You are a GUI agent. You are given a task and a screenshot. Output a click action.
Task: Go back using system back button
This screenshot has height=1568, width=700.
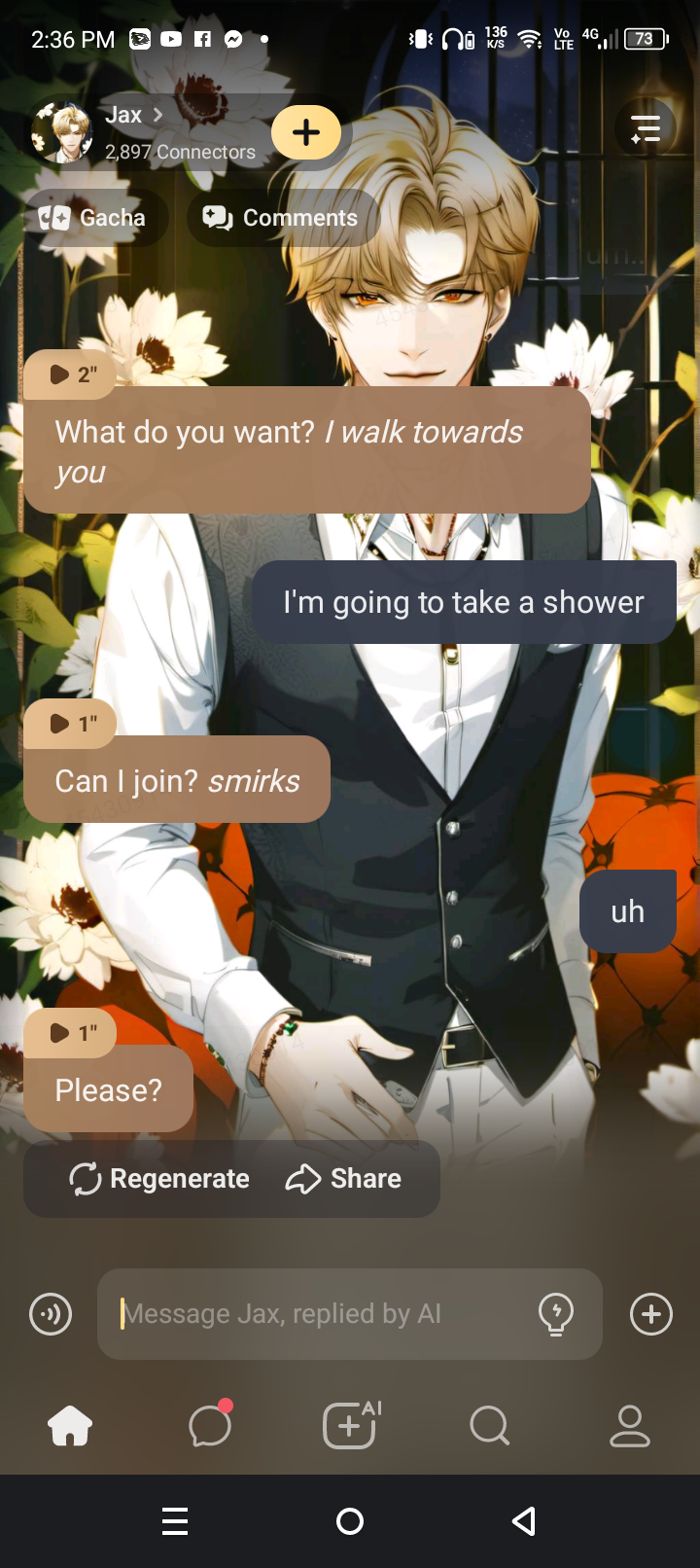[524, 1521]
